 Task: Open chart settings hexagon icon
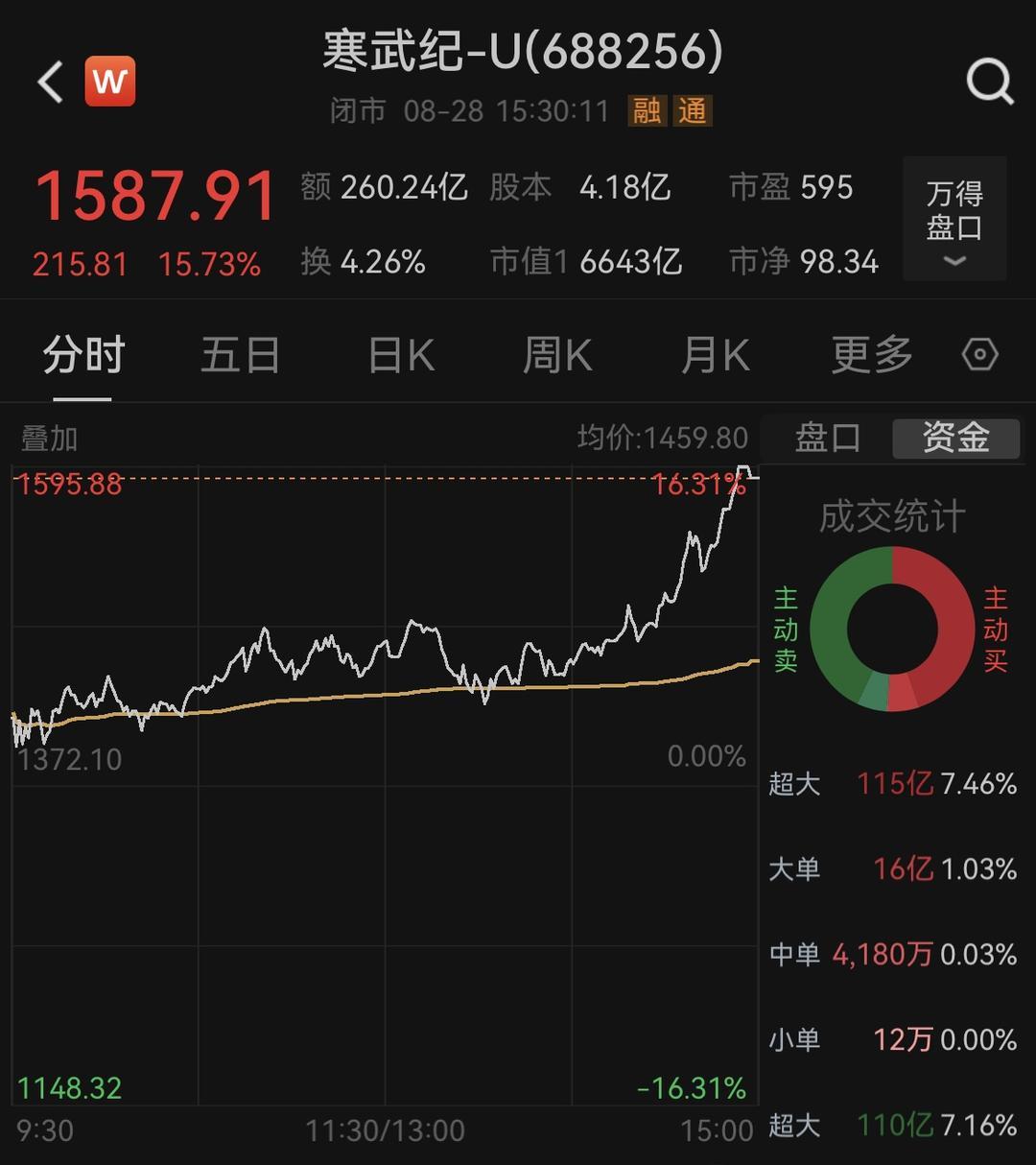(980, 355)
